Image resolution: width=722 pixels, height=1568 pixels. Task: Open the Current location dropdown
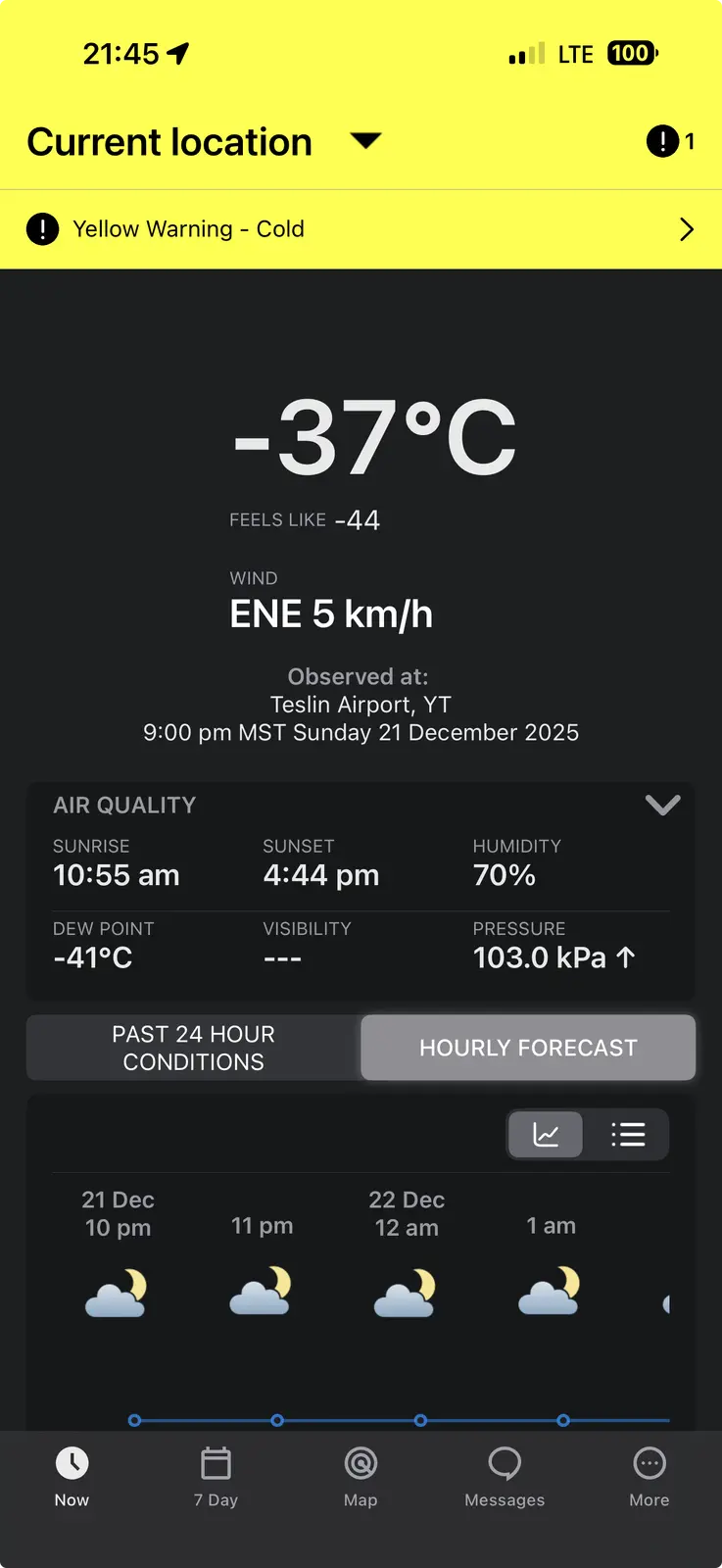(365, 142)
